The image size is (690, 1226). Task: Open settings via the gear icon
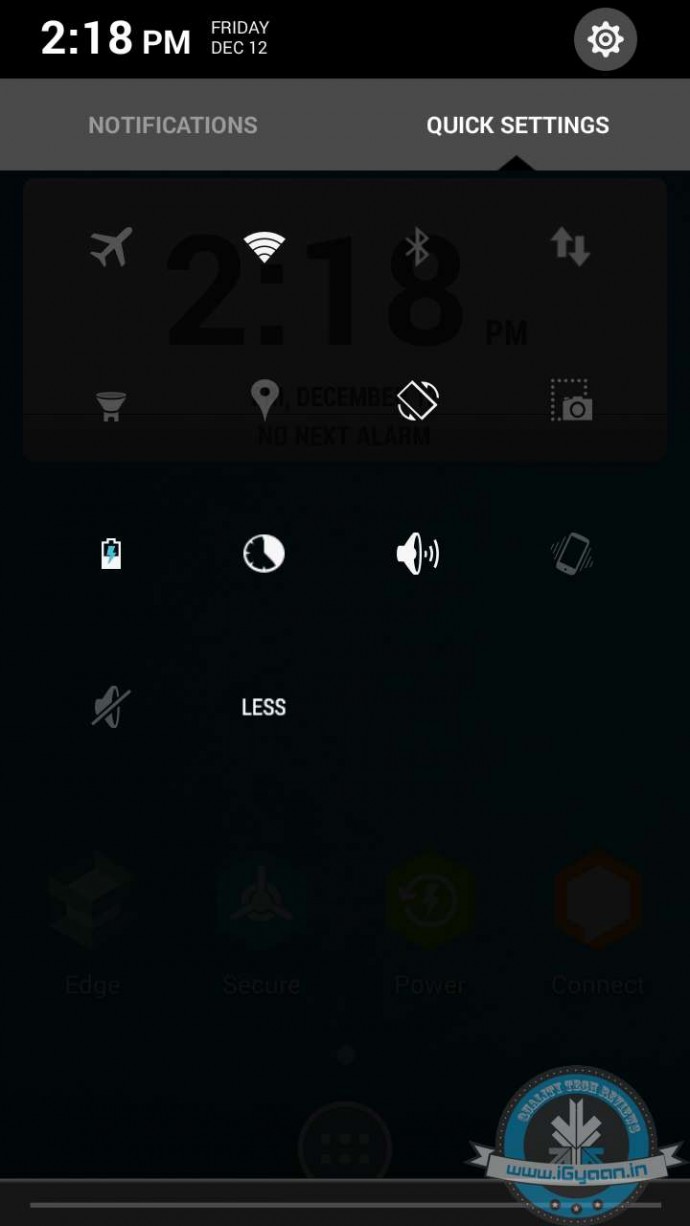[x=605, y=40]
